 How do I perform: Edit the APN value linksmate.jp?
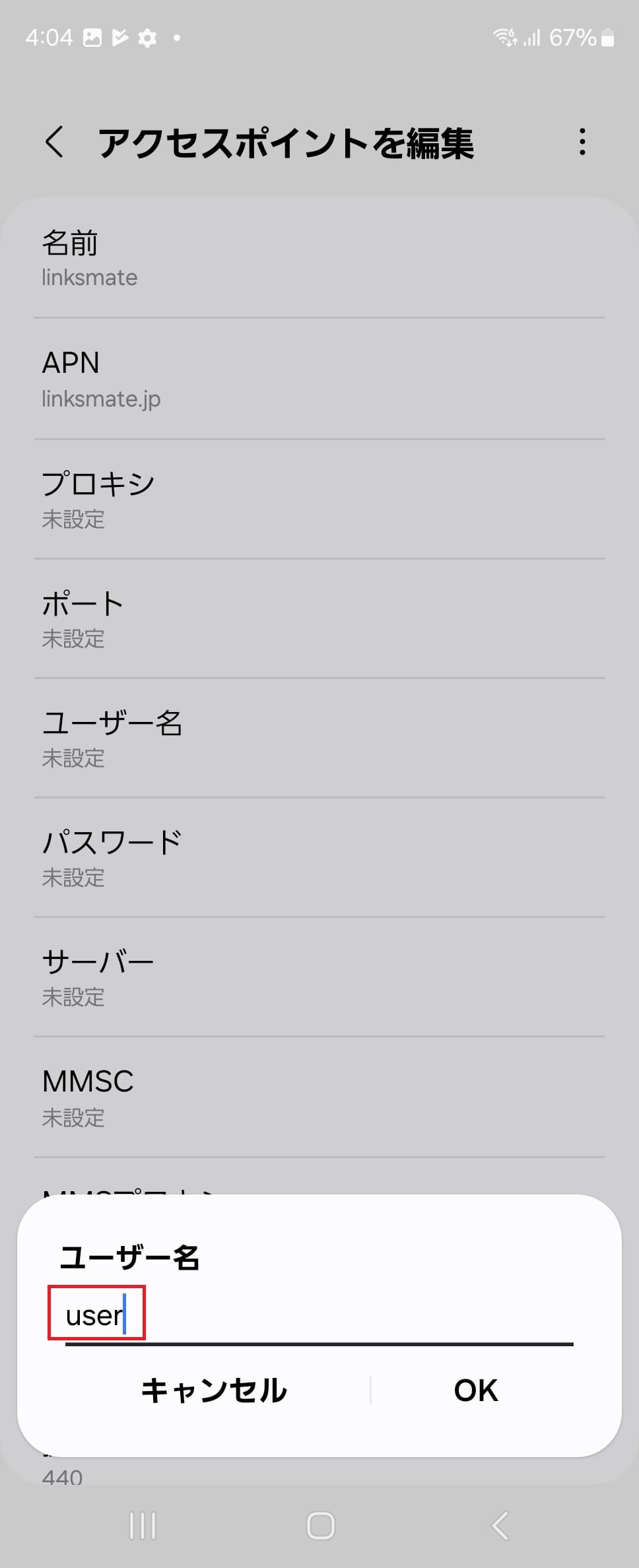click(x=319, y=379)
